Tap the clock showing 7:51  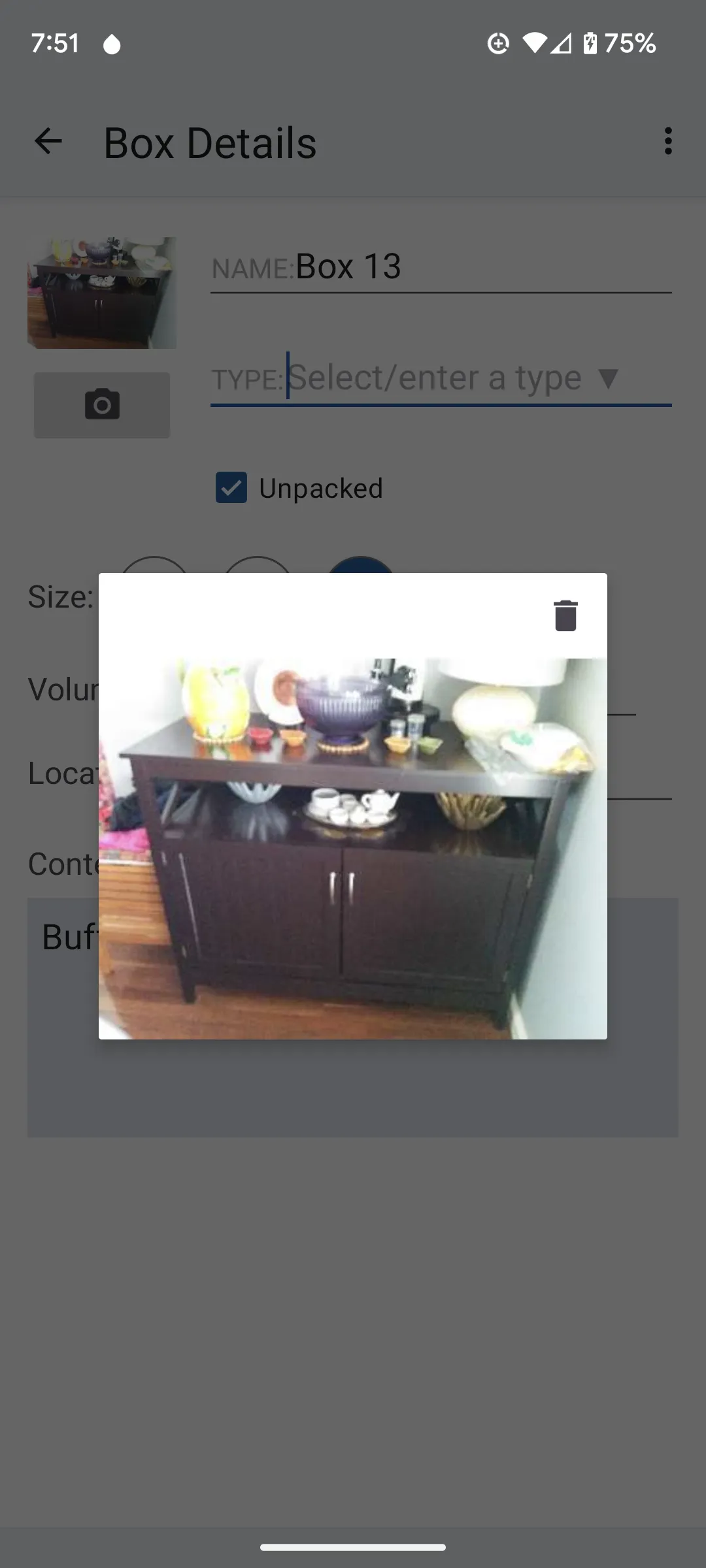[56, 44]
